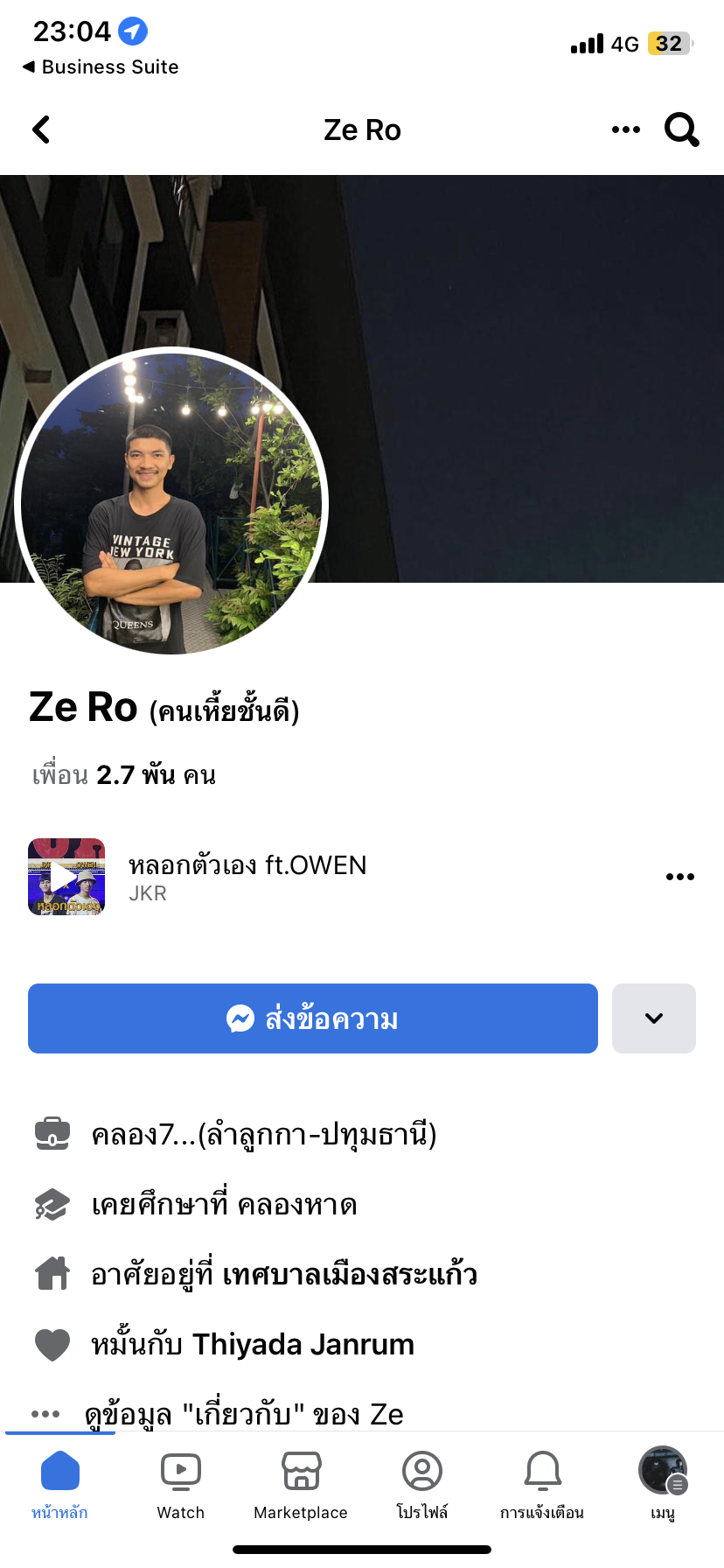Play the song หลอกตัวเอง ft.OWEN

pyautogui.click(x=66, y=877)
